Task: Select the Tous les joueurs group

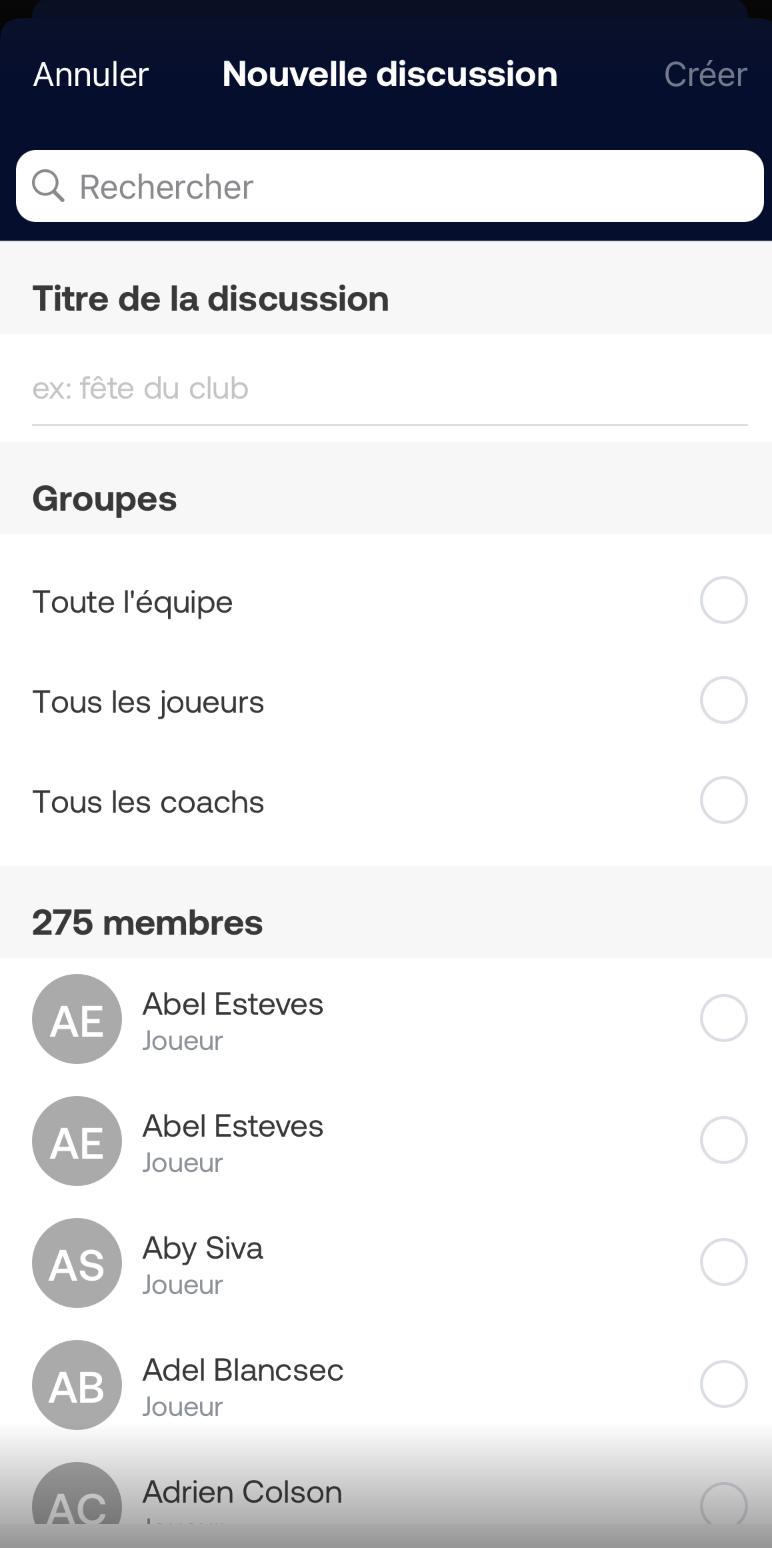Action: pos(386,701)
